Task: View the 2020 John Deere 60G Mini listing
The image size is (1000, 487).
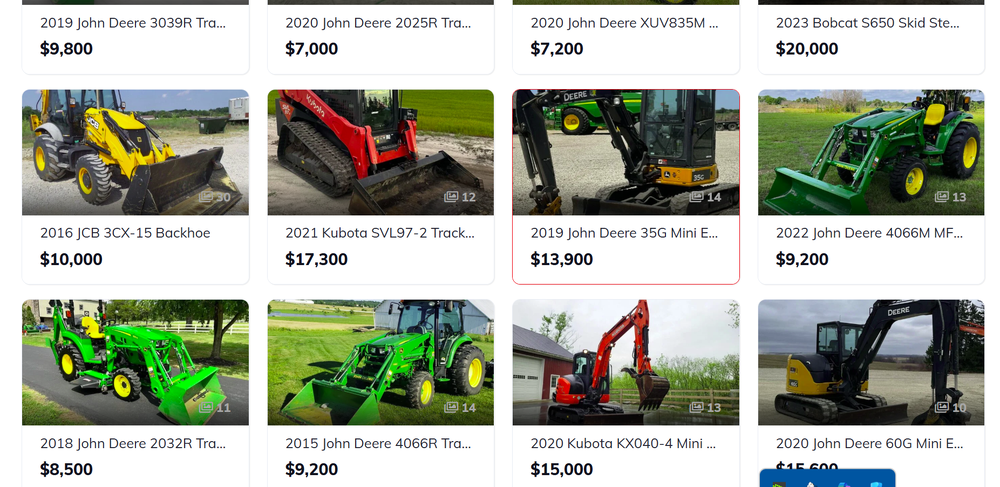Action: (x=869, y=443)
